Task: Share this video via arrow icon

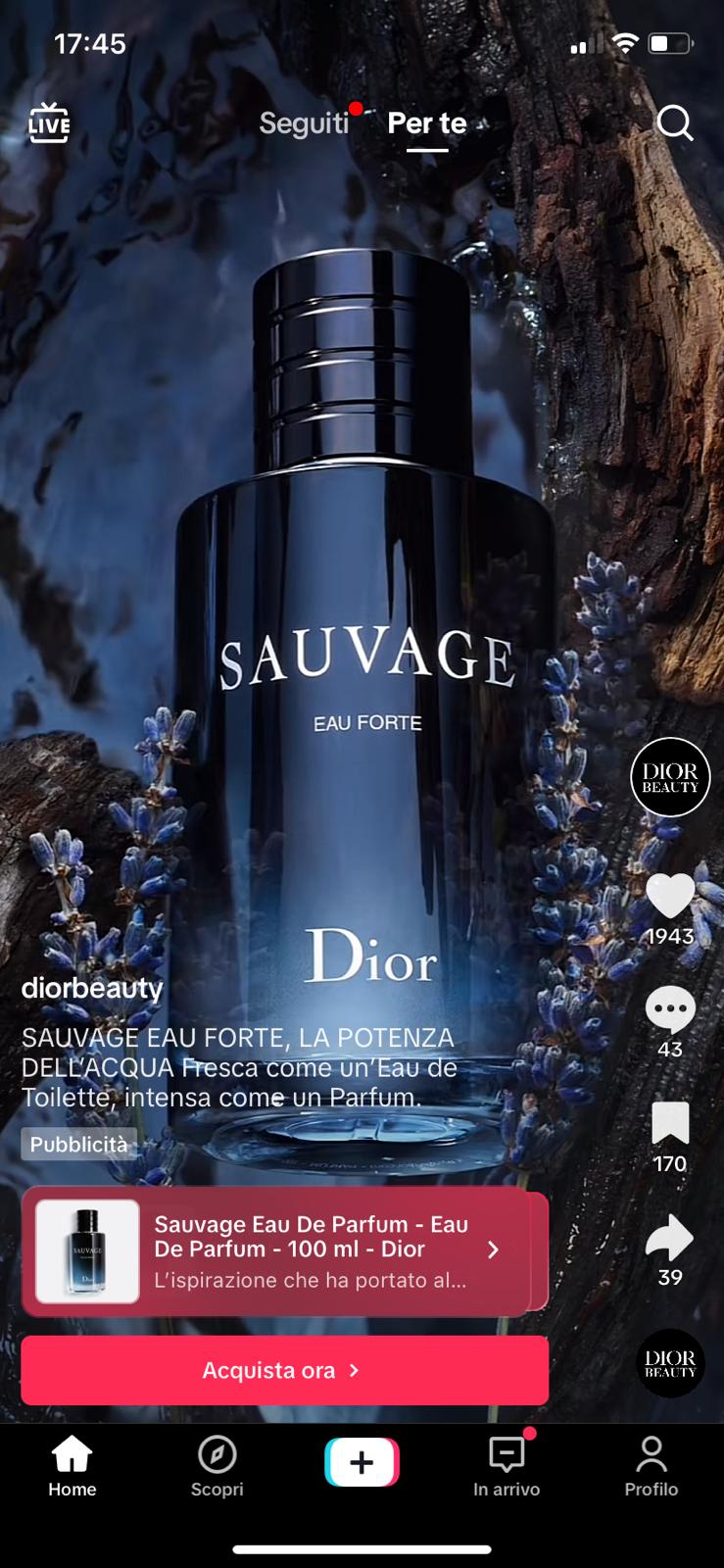Action: [670, 1238]
